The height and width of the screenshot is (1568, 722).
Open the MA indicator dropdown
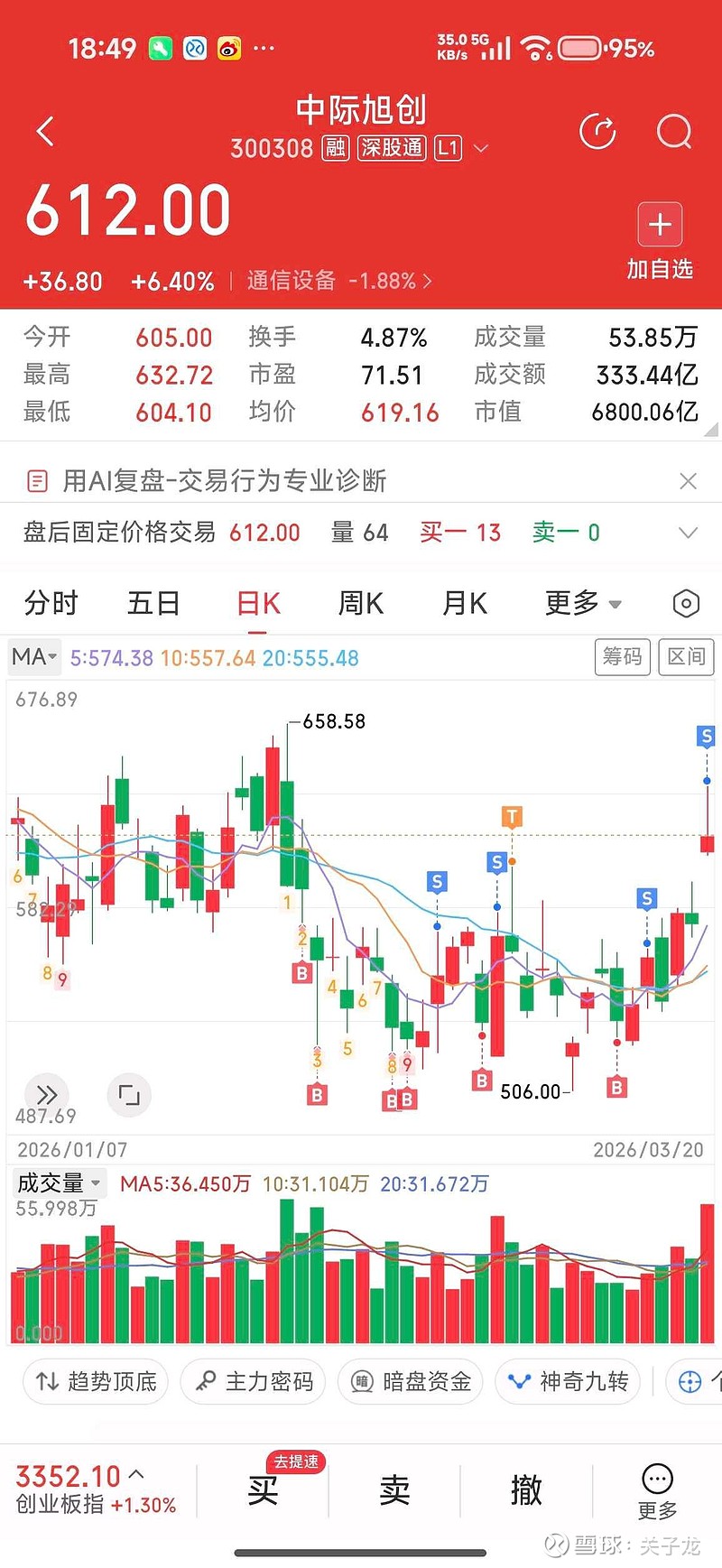point(33,657)
